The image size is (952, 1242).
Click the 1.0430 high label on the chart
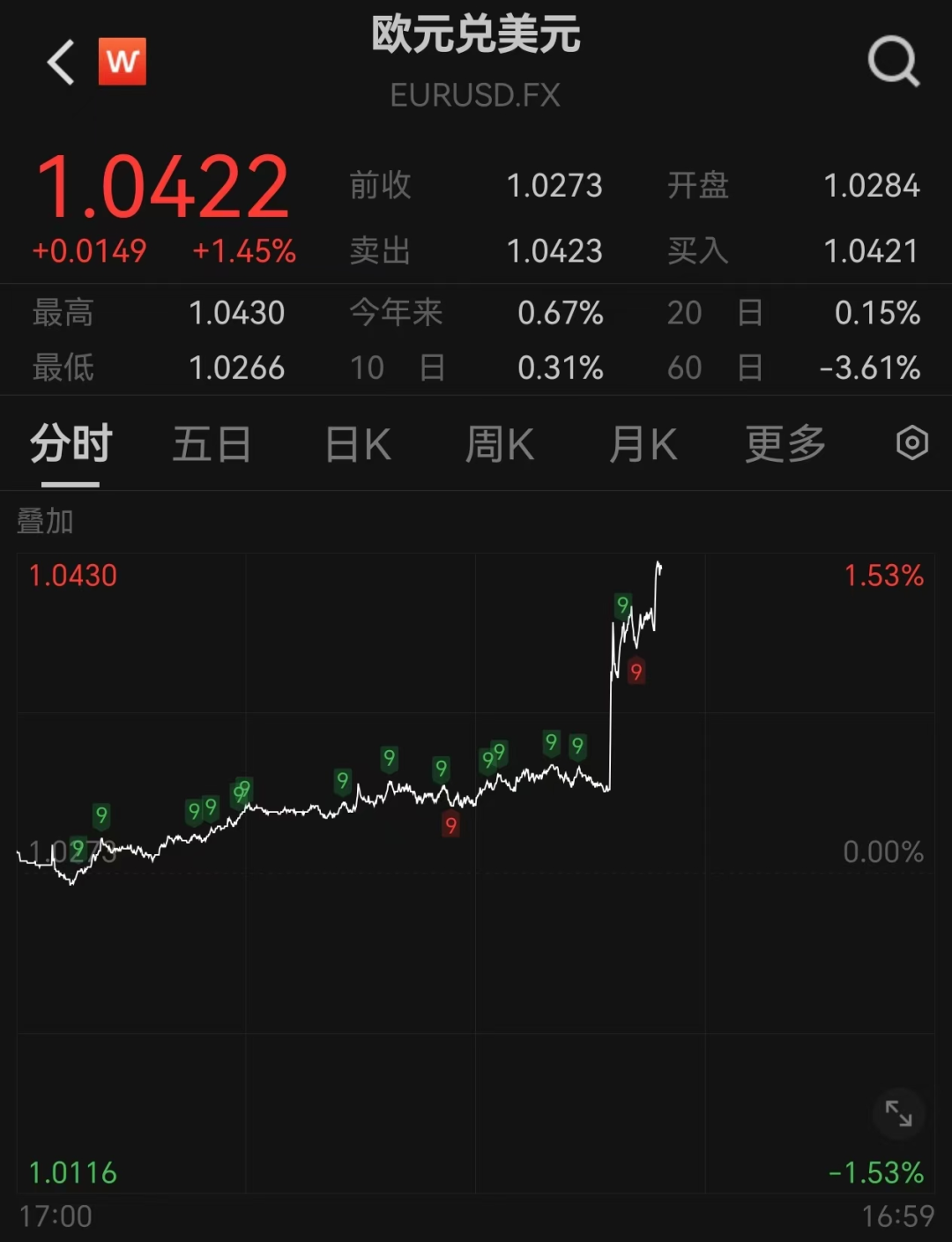(x=71, y=574)
